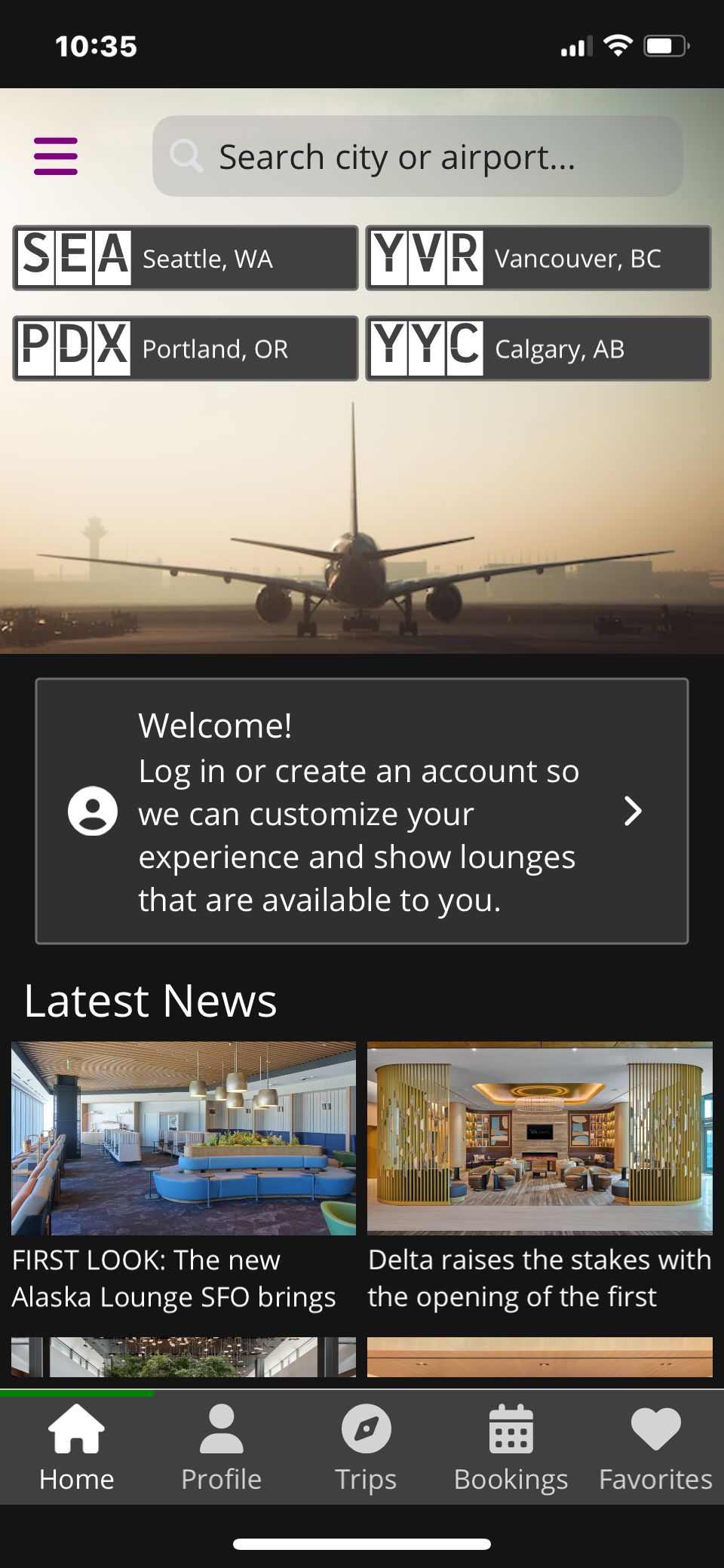
Task: Tap the iOS home indicator bar
Action: (x=362, y=1542)
